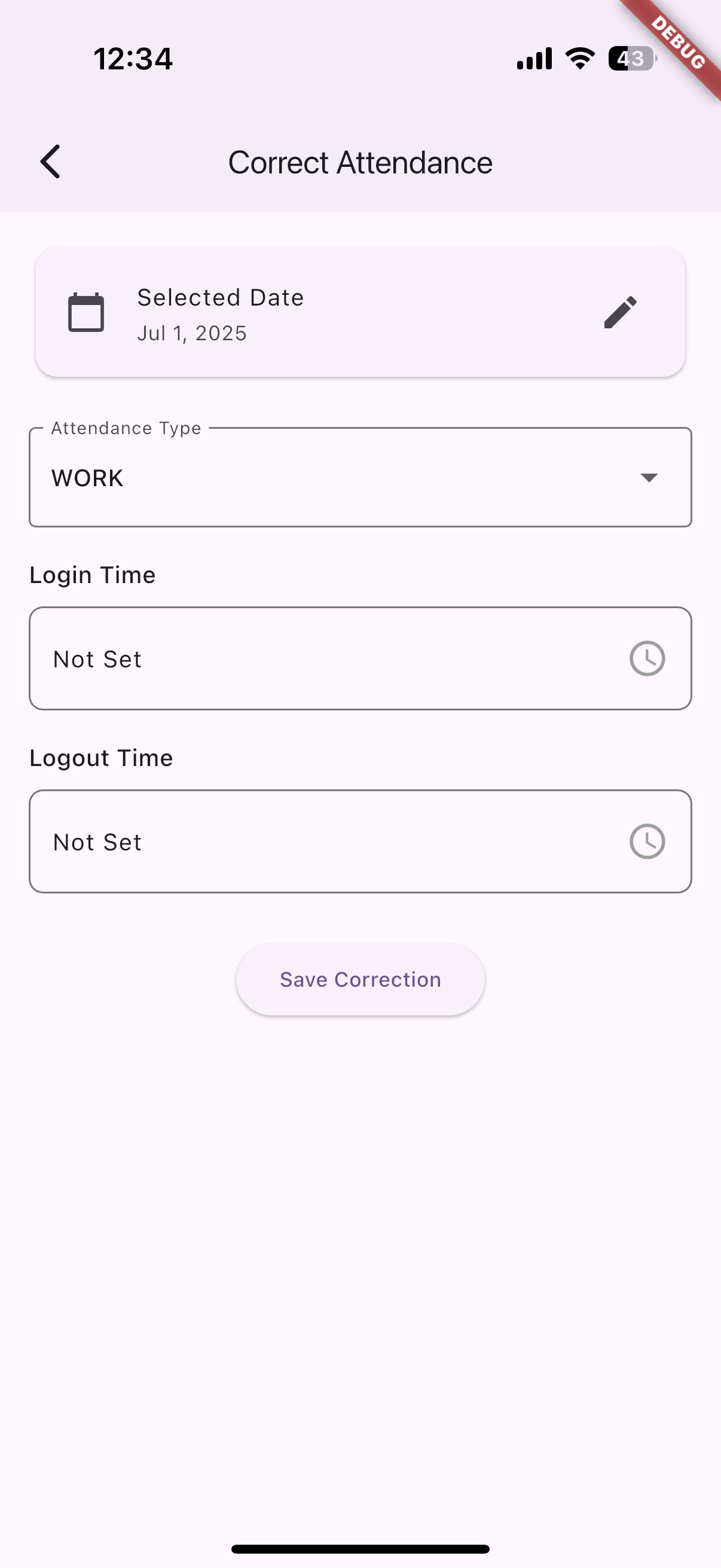Expand the Attendance Type dropdown
The height and width of the screenshot is (1568, 721).
[x=360, y=477]
